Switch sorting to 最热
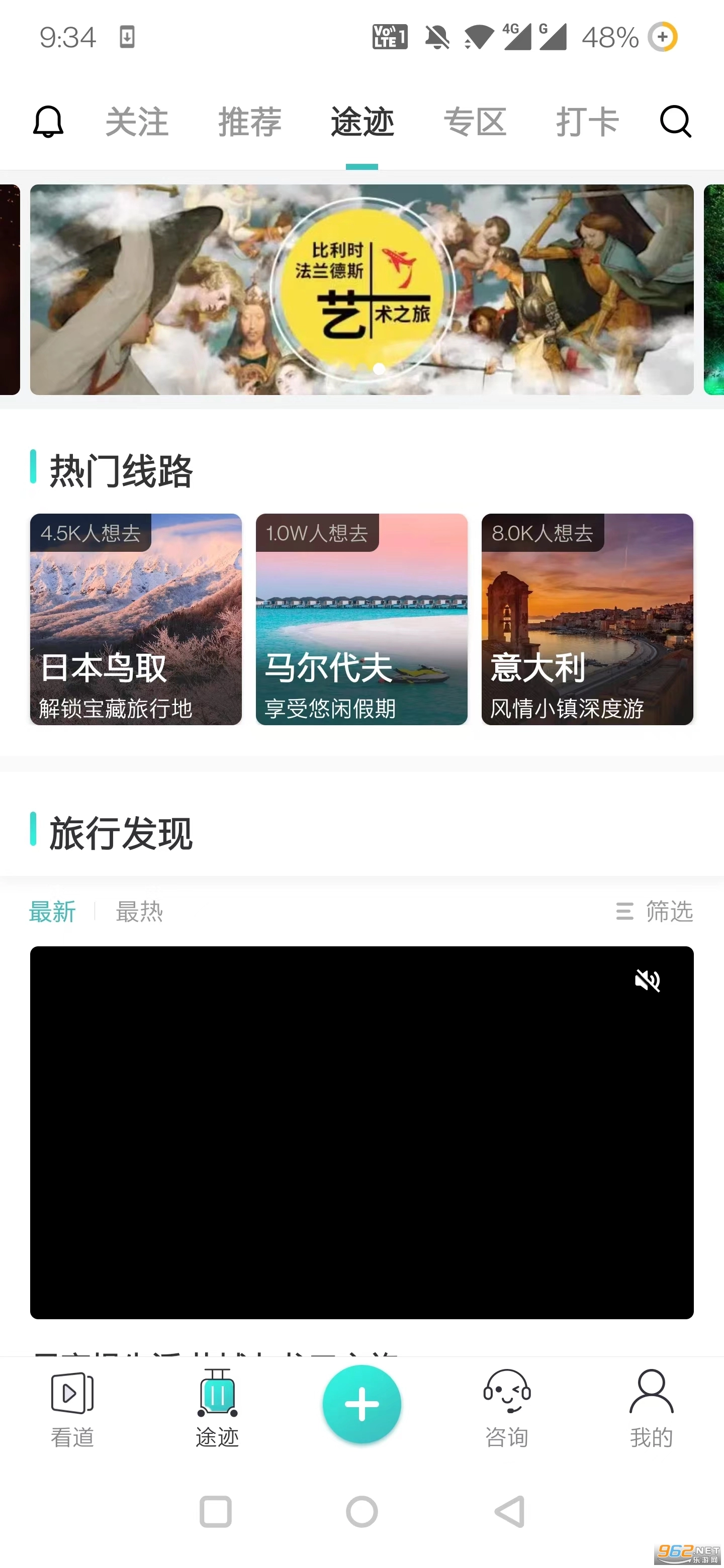The height and width of the screenshot is (1568, 724). click(x=139, y=912)
